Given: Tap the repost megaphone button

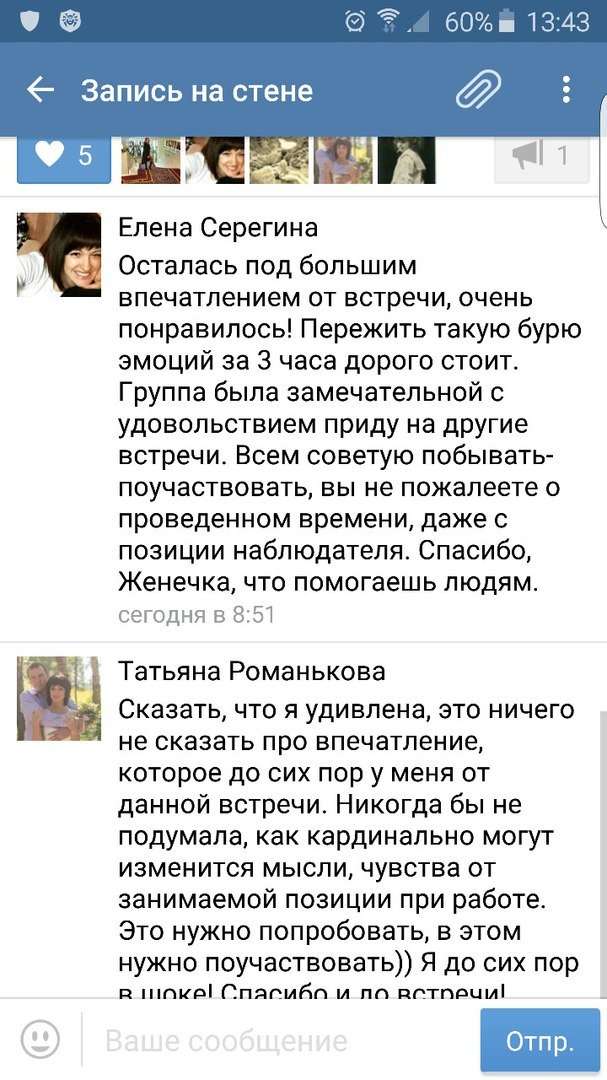Looking at the screenshot, I should 540,157.
